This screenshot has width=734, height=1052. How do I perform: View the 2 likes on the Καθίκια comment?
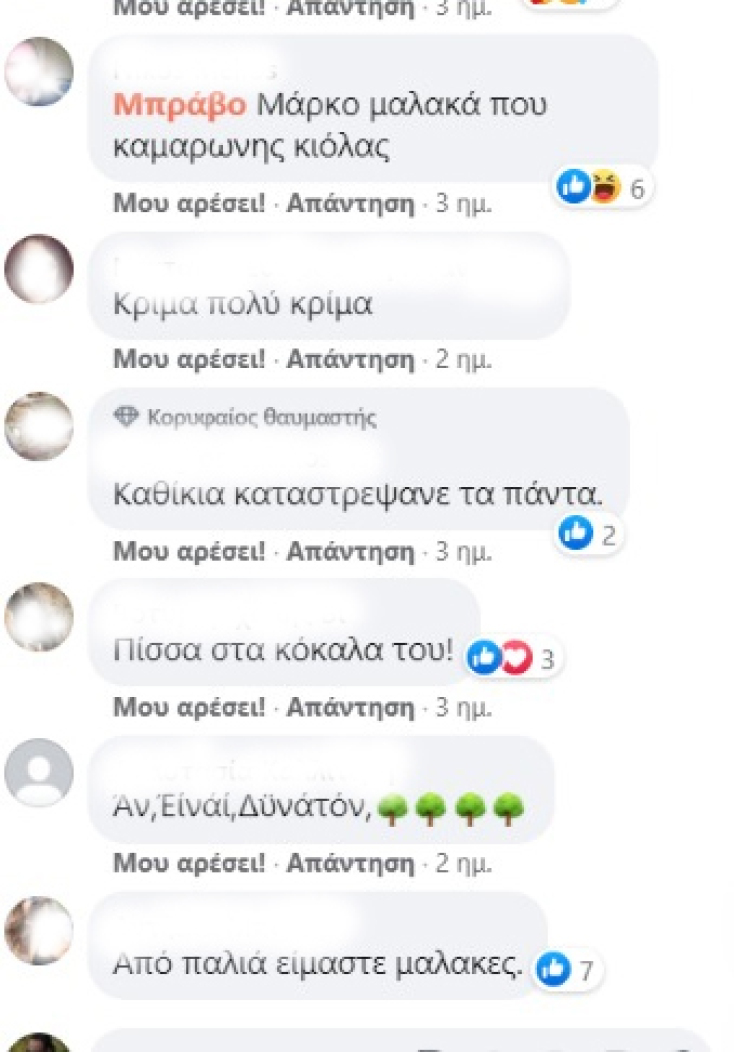(590, 534)
